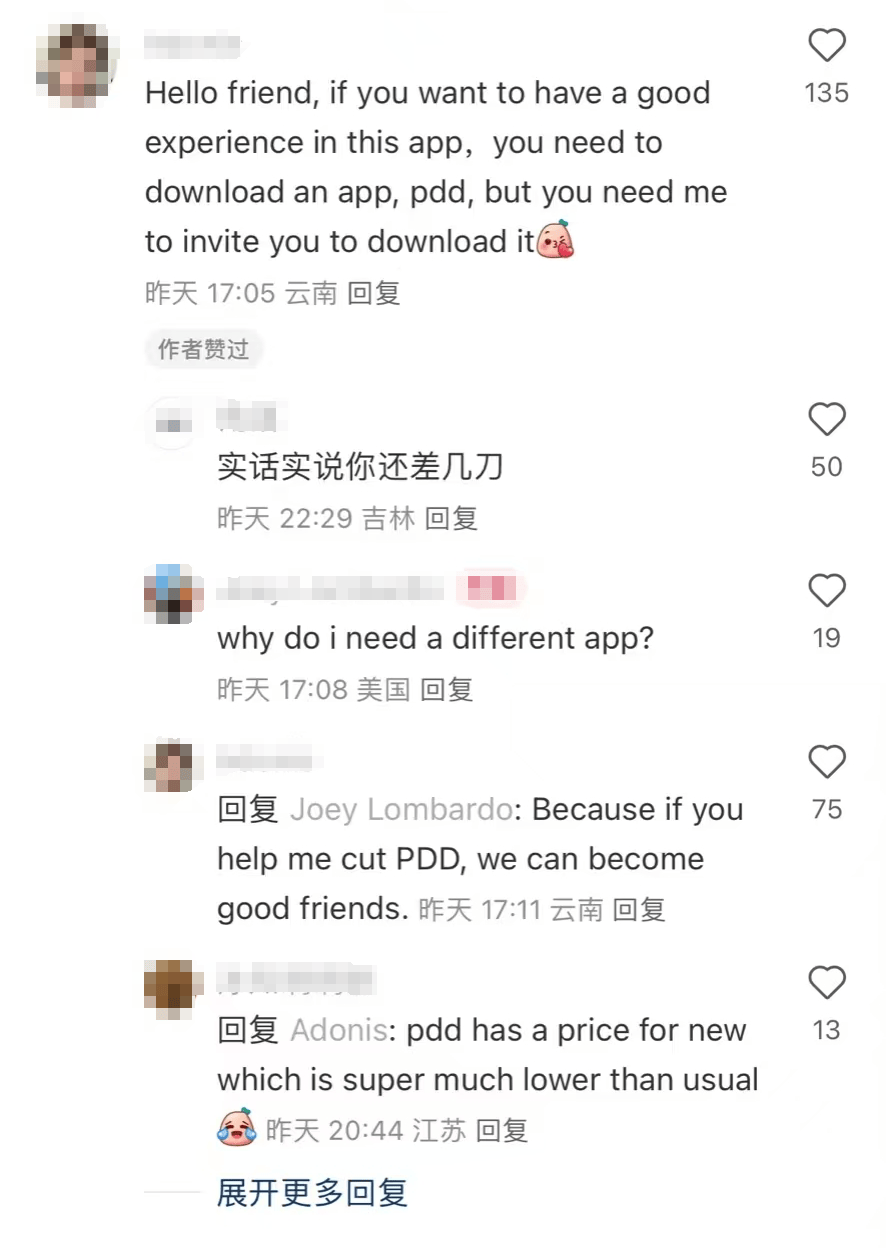
Task: Expand more replies via 展开更多回复
Action: pos(312,1192)
